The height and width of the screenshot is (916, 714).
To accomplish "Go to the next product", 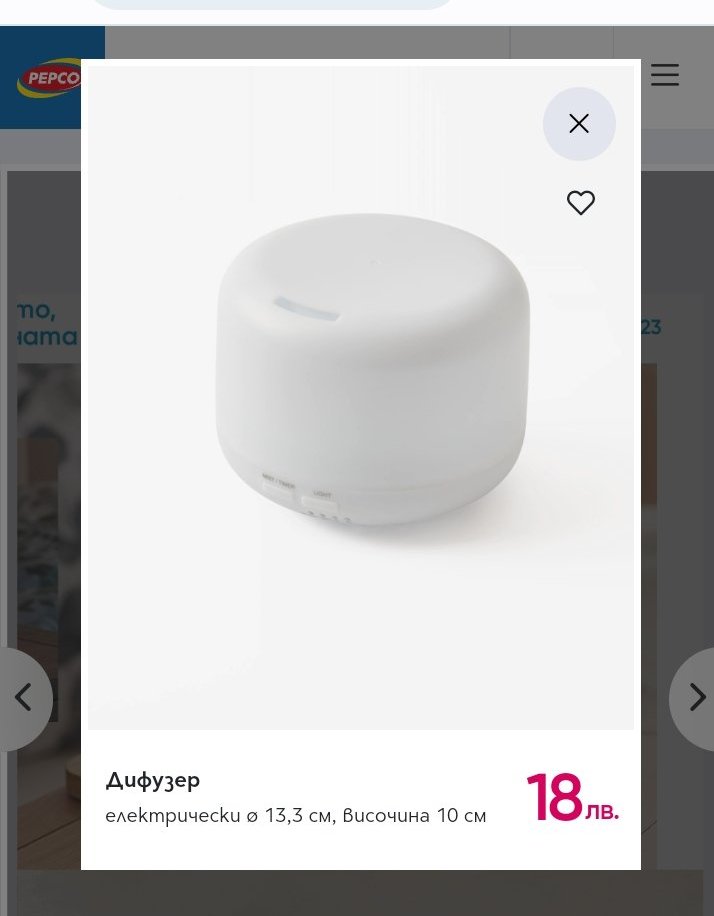I will pyautogui.click(x=695, y=697).
